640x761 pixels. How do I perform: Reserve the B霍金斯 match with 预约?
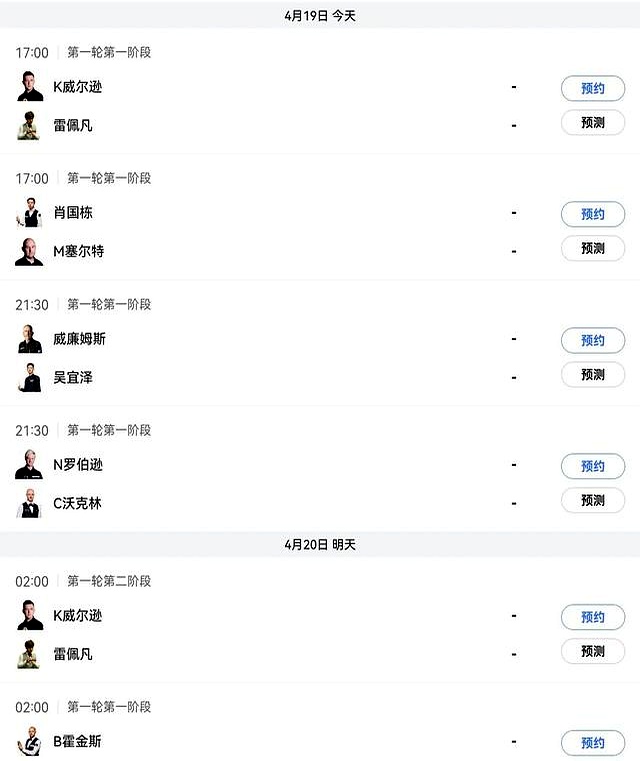pyautogui.click(x=593, y=743)
